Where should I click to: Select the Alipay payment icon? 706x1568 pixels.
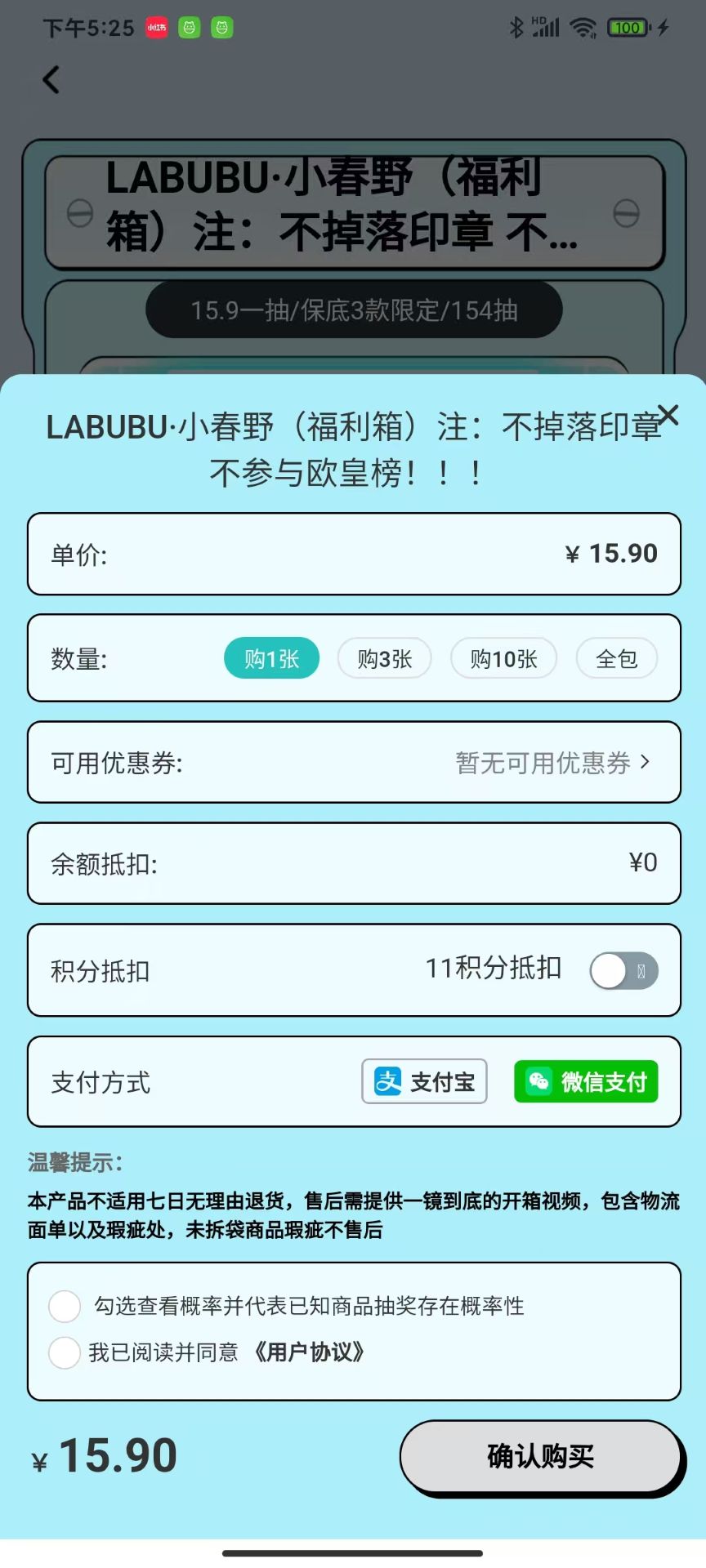tap(388, 1080)
